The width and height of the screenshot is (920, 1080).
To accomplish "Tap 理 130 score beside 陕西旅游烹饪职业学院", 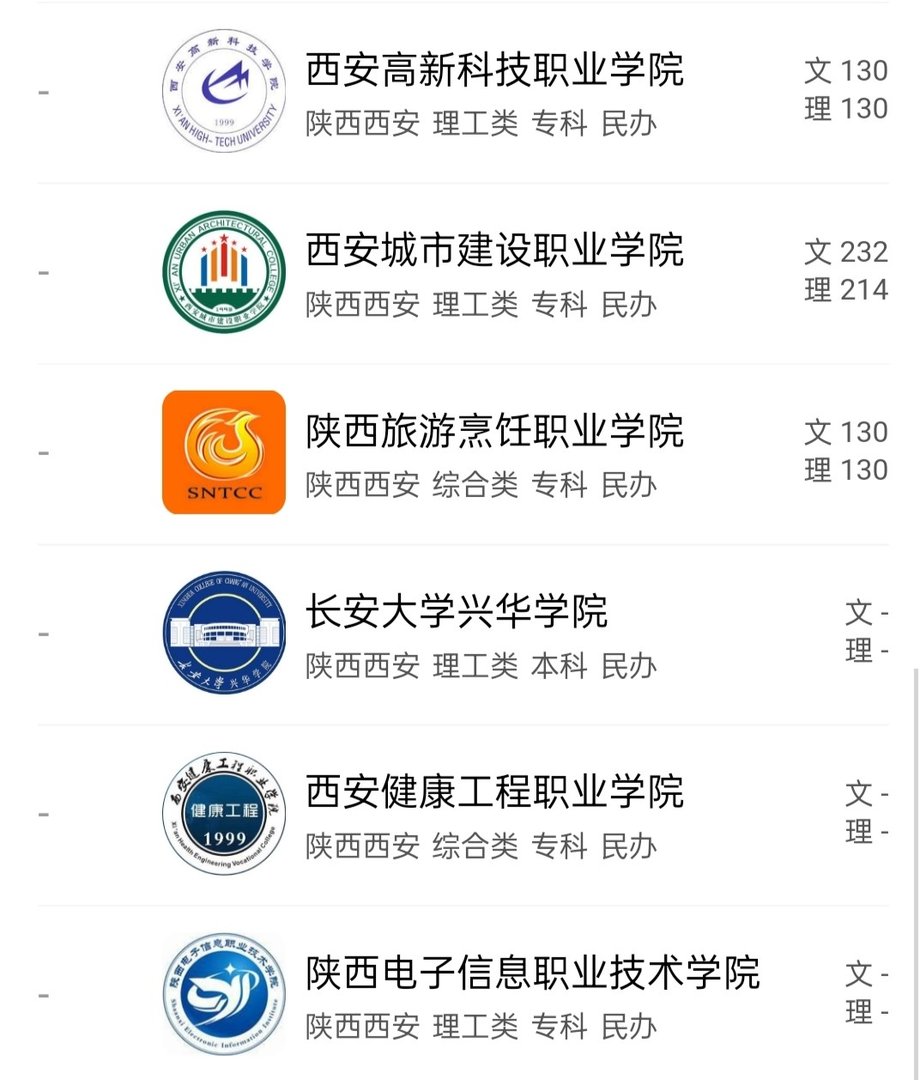I will tap(846, 469).
